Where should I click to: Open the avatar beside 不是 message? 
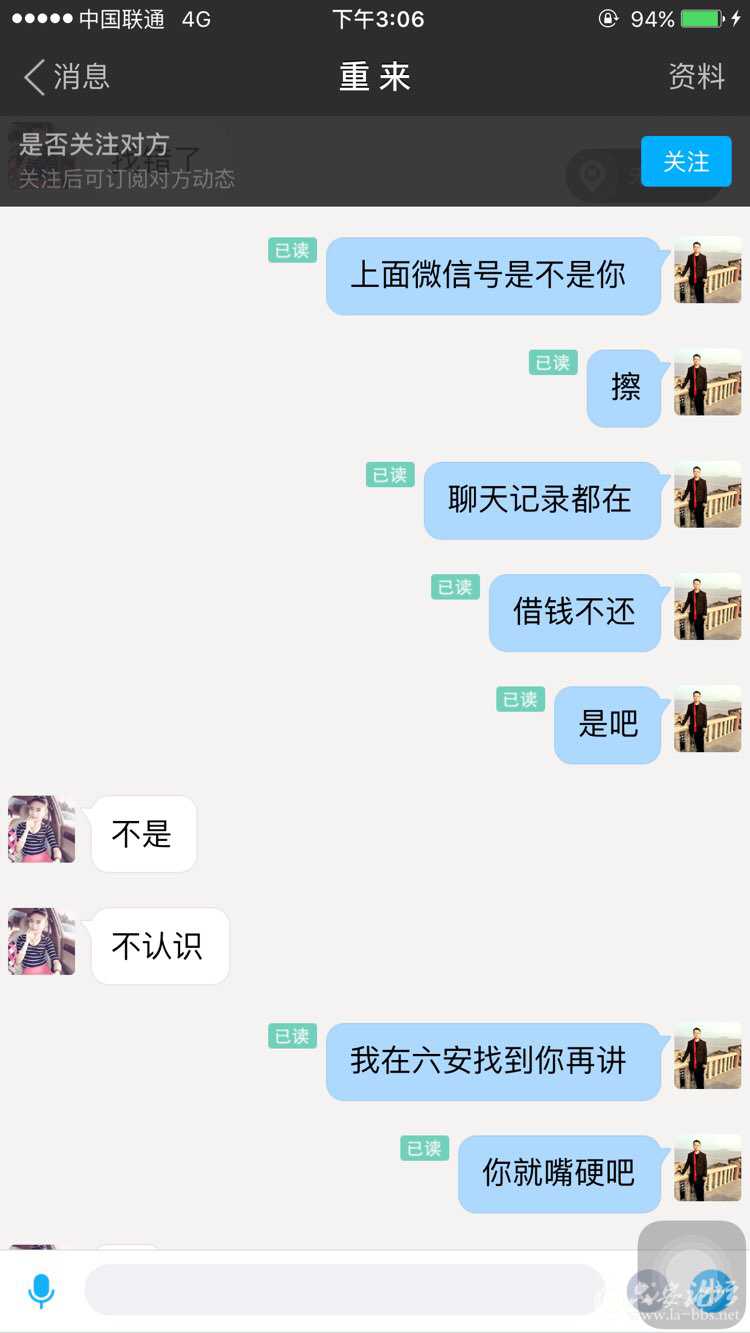[x=42, y=829]
